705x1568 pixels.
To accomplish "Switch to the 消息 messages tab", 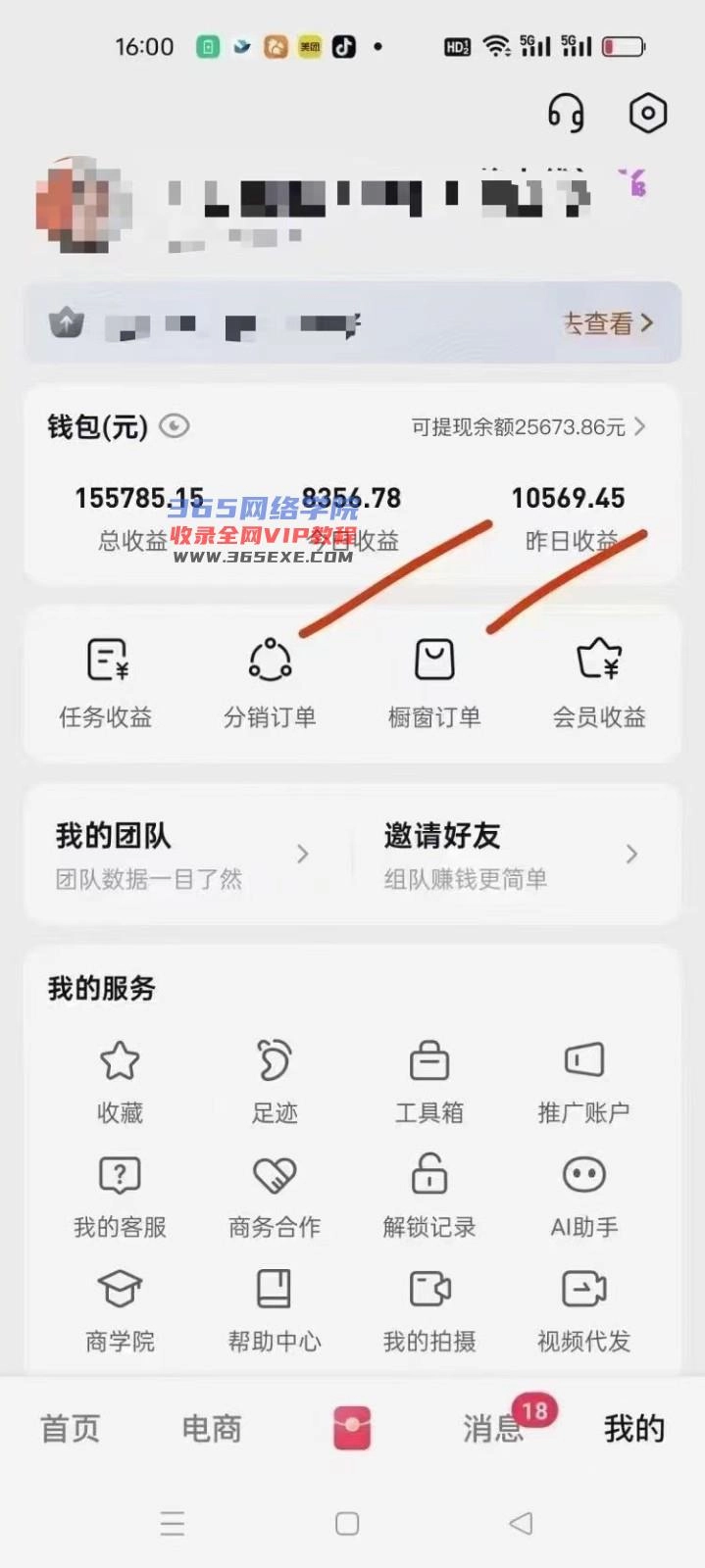I will point(494,1428).
